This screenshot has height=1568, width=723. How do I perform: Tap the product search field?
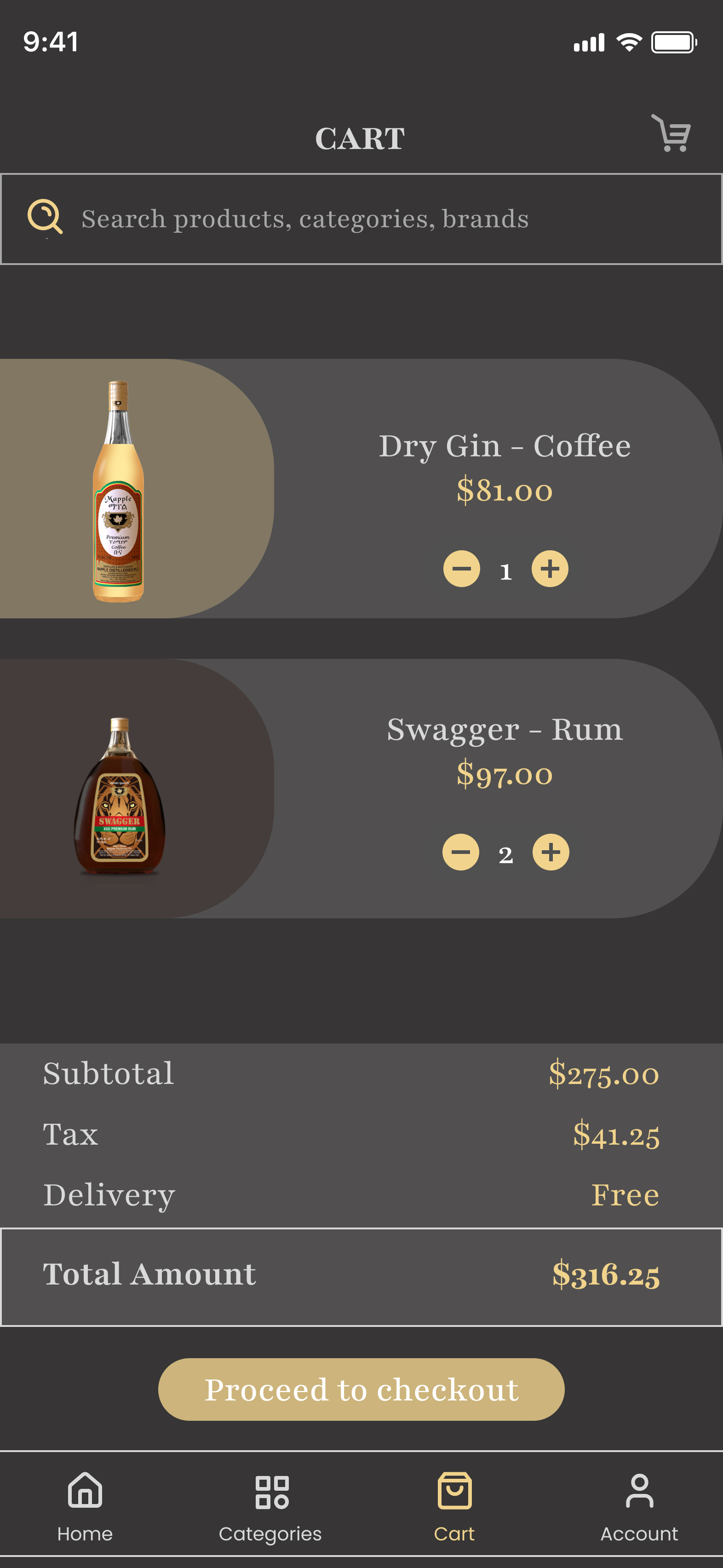[x=361, y=219]
